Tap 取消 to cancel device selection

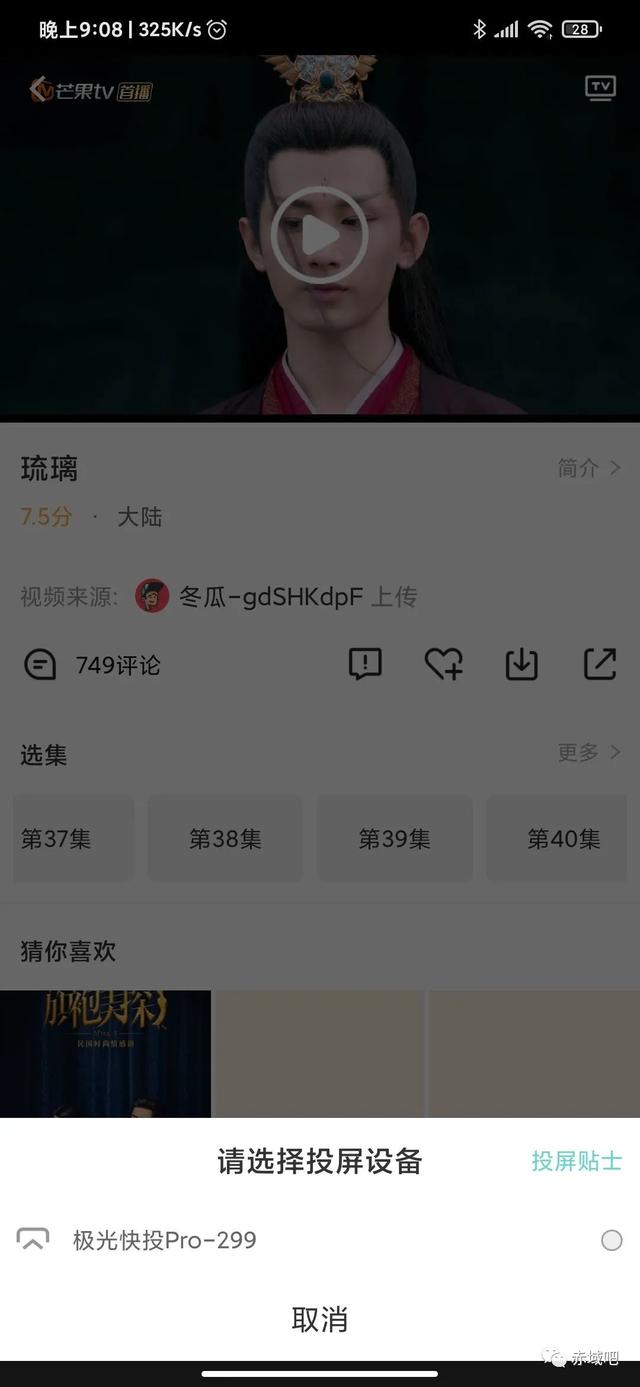(320, 1319)
